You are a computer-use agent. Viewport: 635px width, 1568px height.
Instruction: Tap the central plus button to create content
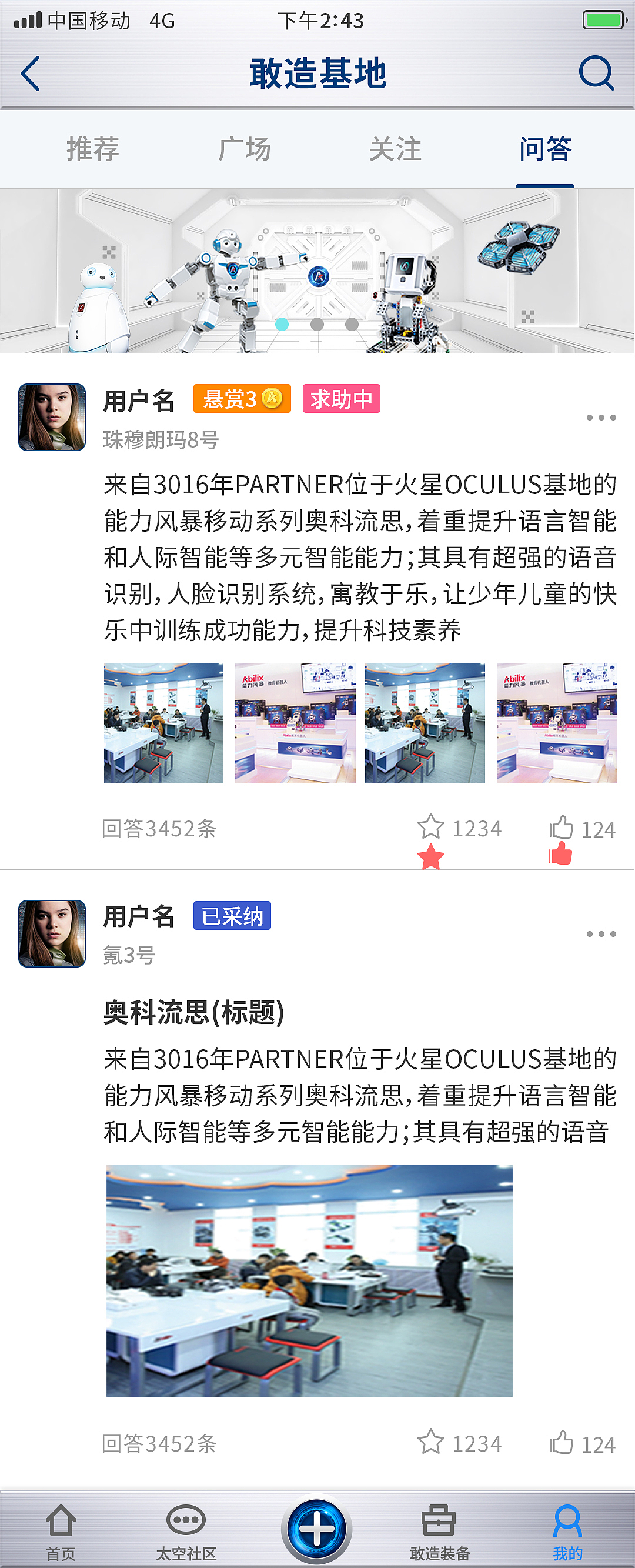317,1522
